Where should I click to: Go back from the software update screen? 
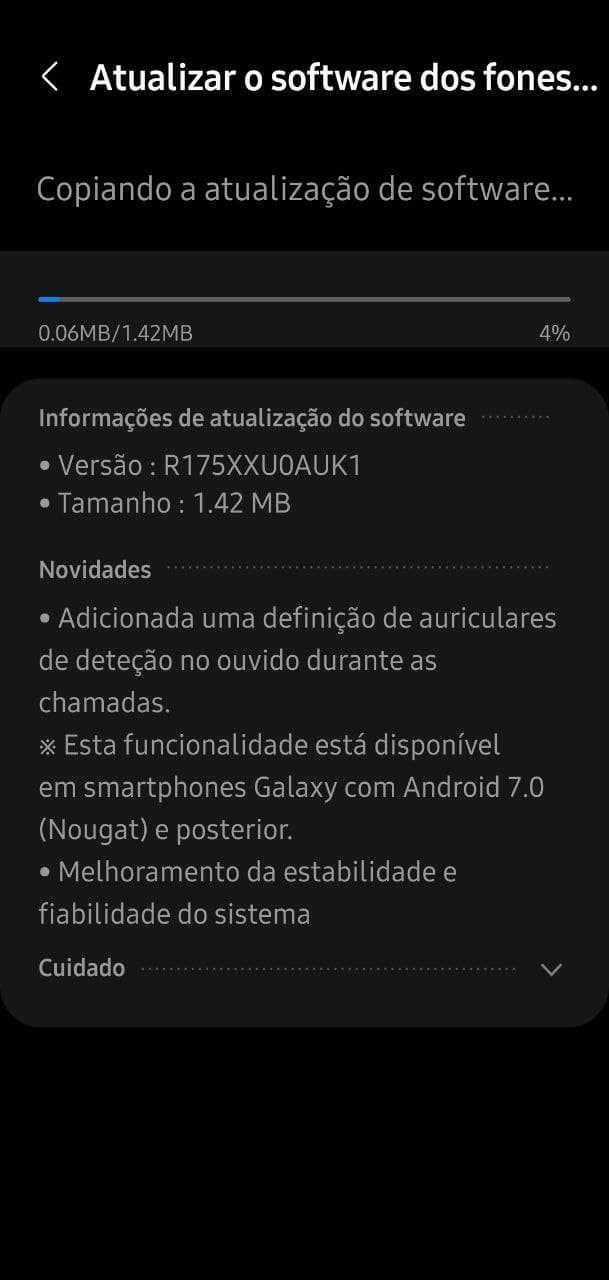point(49,77)
